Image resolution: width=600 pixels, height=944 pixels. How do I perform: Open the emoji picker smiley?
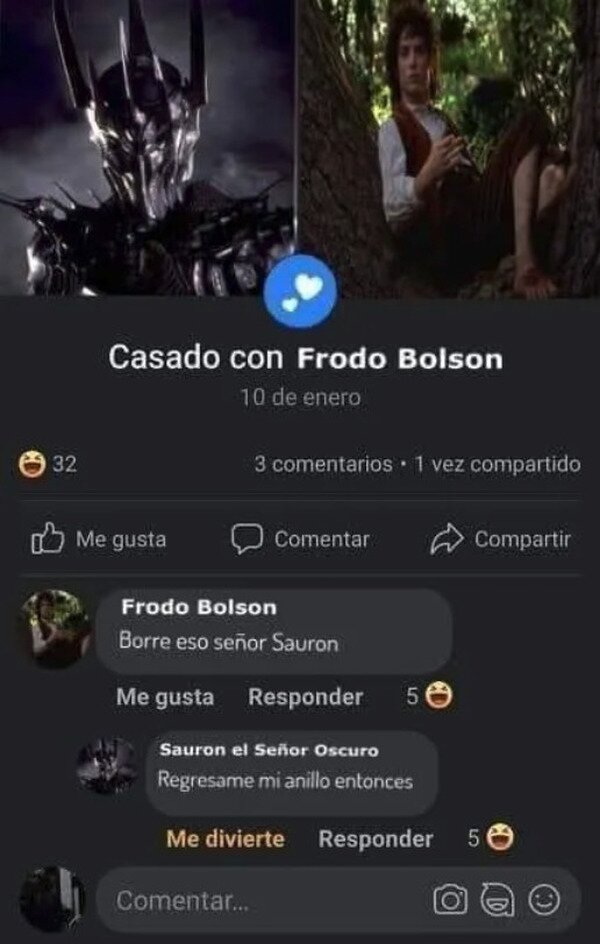pyautogui.click(x=543, y=900)
